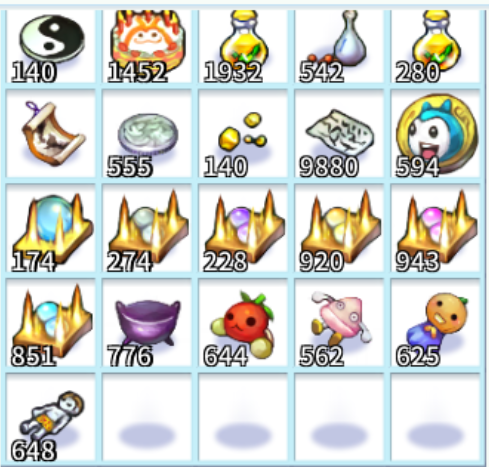The height and width of the screenshot is (467, 489).
Task: Select the tomato creature with 644
Action: click(243, 323)
